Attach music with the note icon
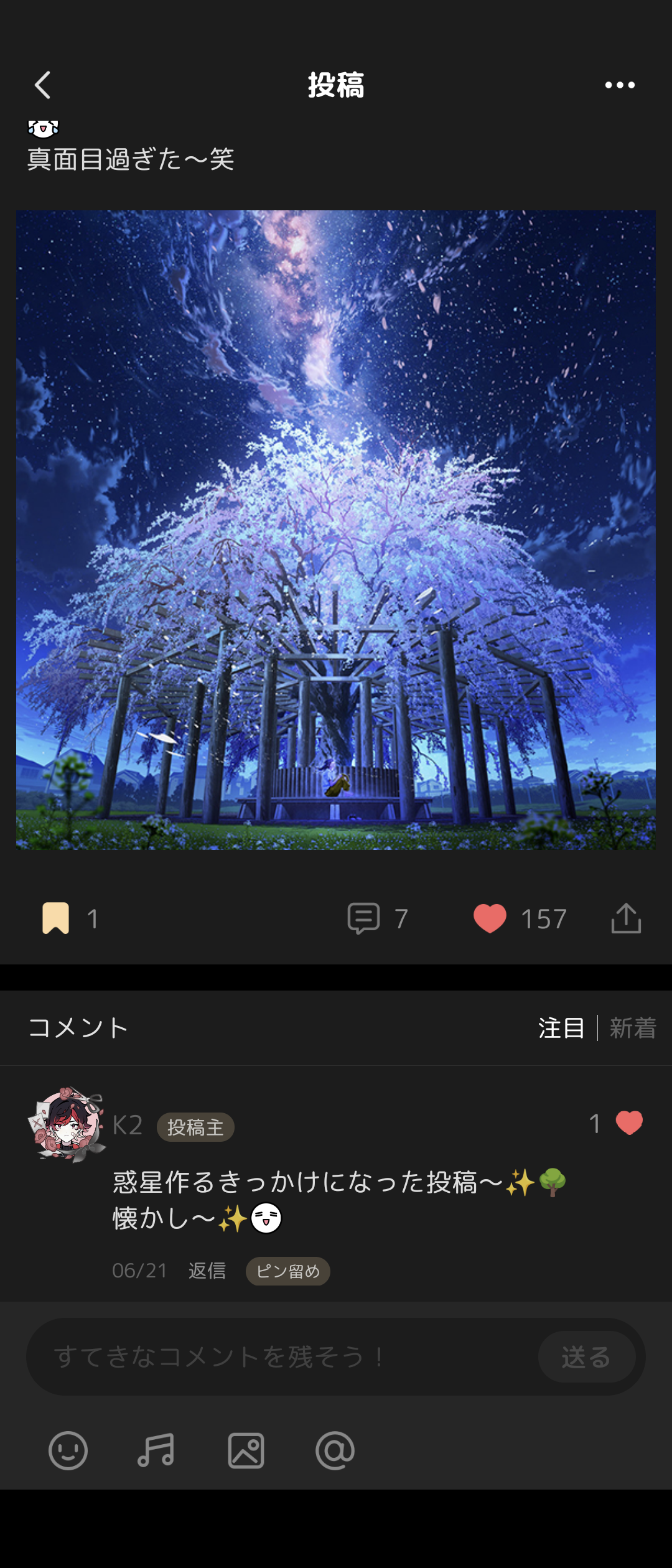 156,1451
